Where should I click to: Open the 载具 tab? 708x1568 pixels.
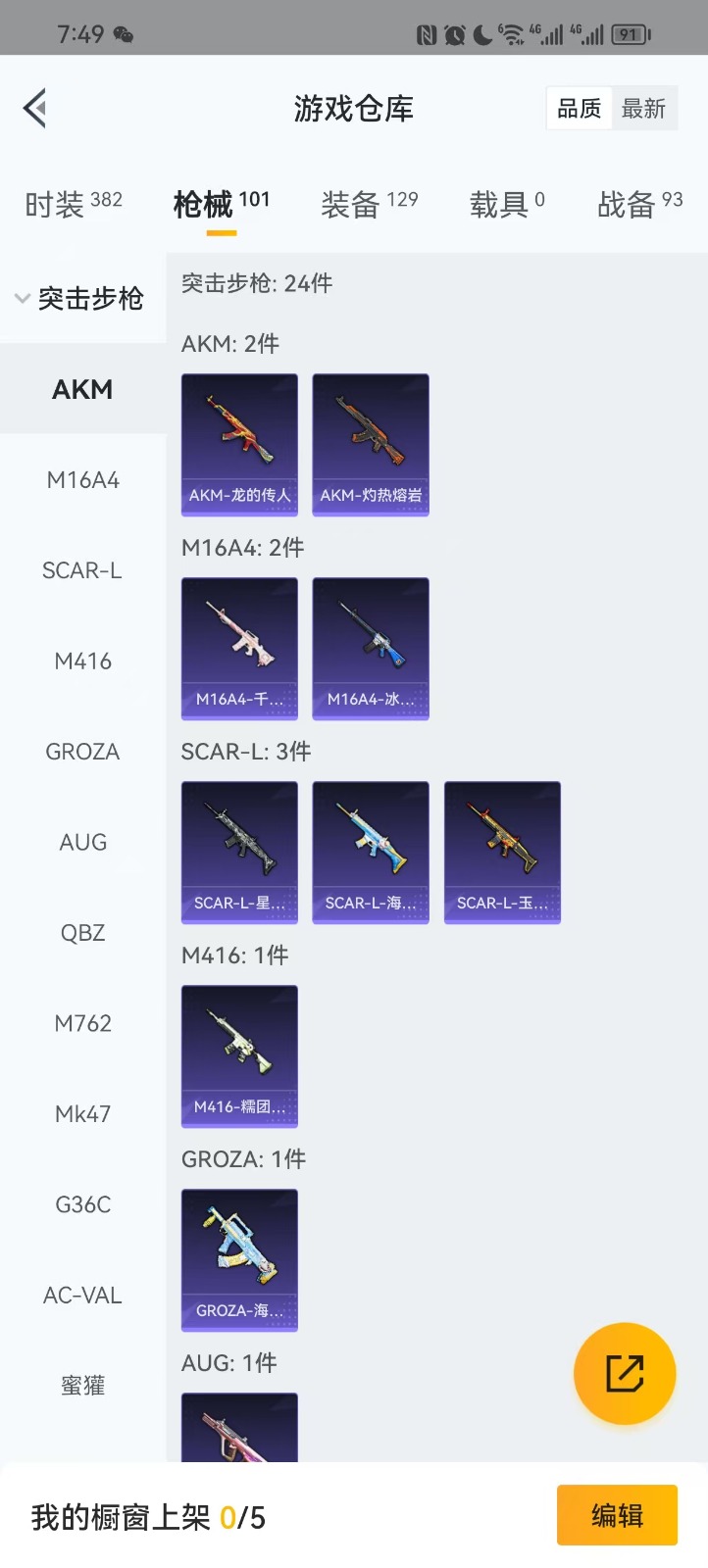(x=506, y=204)
